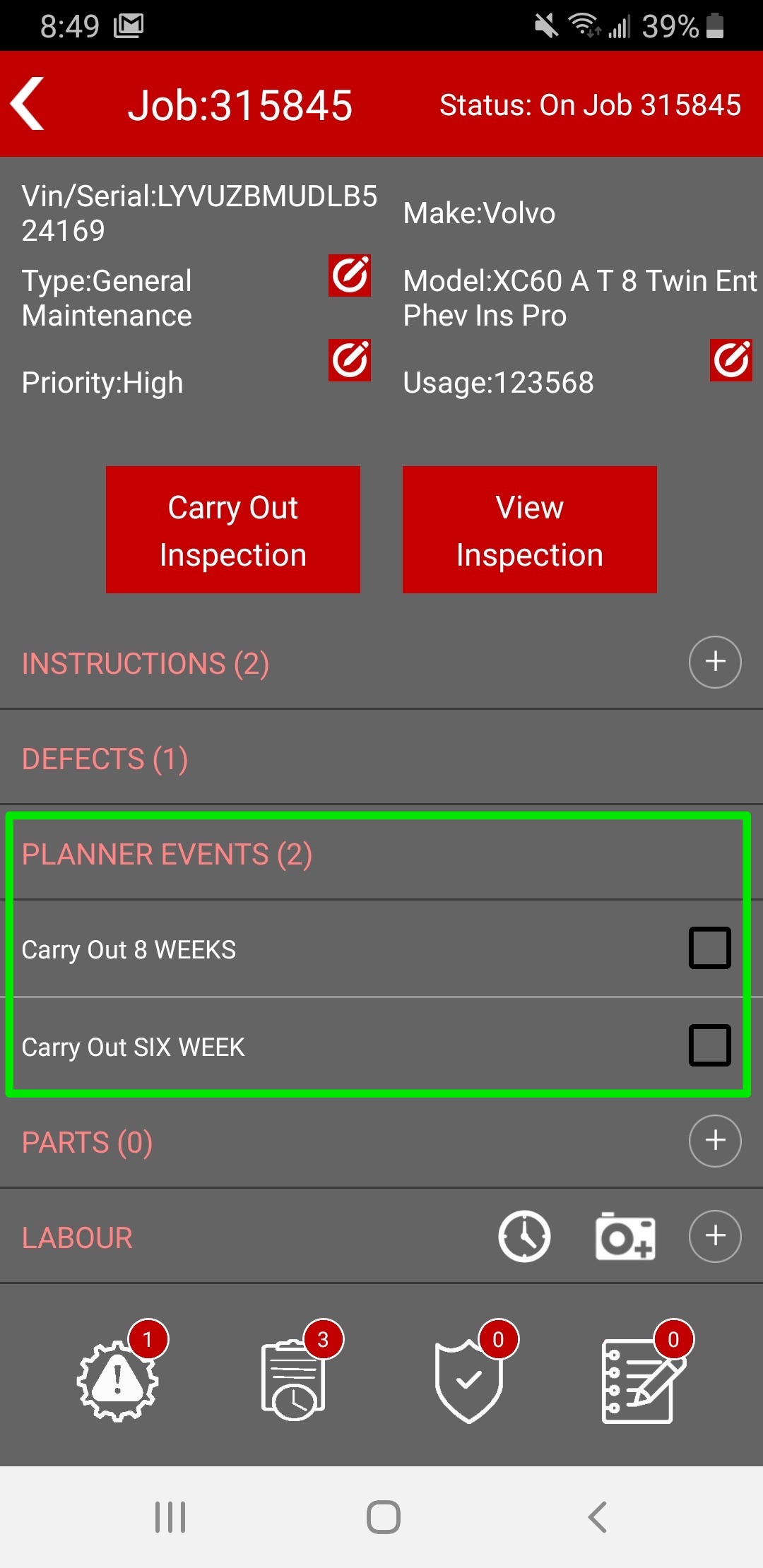Collapse the Planner Events section
This screenshot has height=1568, width=763.
coord(167,855)
